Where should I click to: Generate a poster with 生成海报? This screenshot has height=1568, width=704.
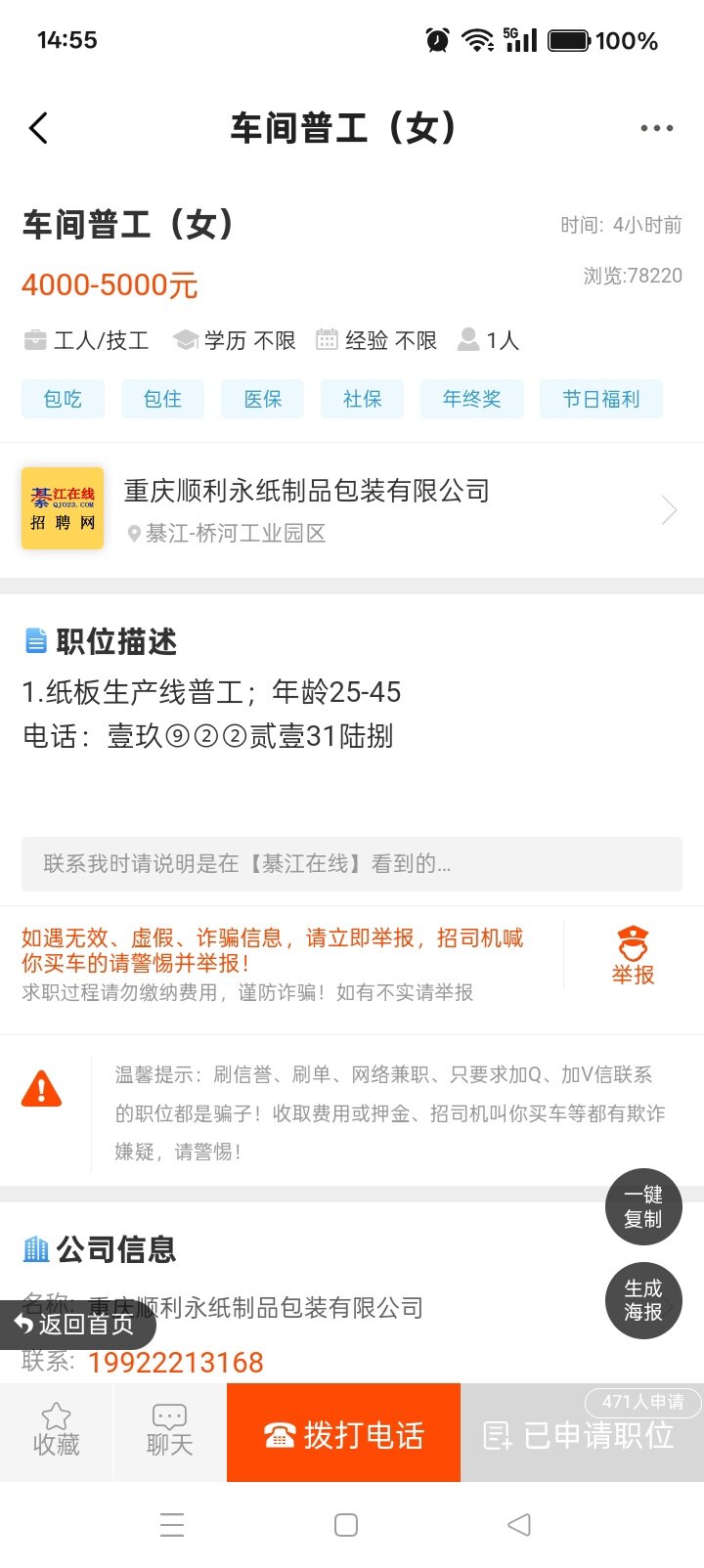[642, 1300]
